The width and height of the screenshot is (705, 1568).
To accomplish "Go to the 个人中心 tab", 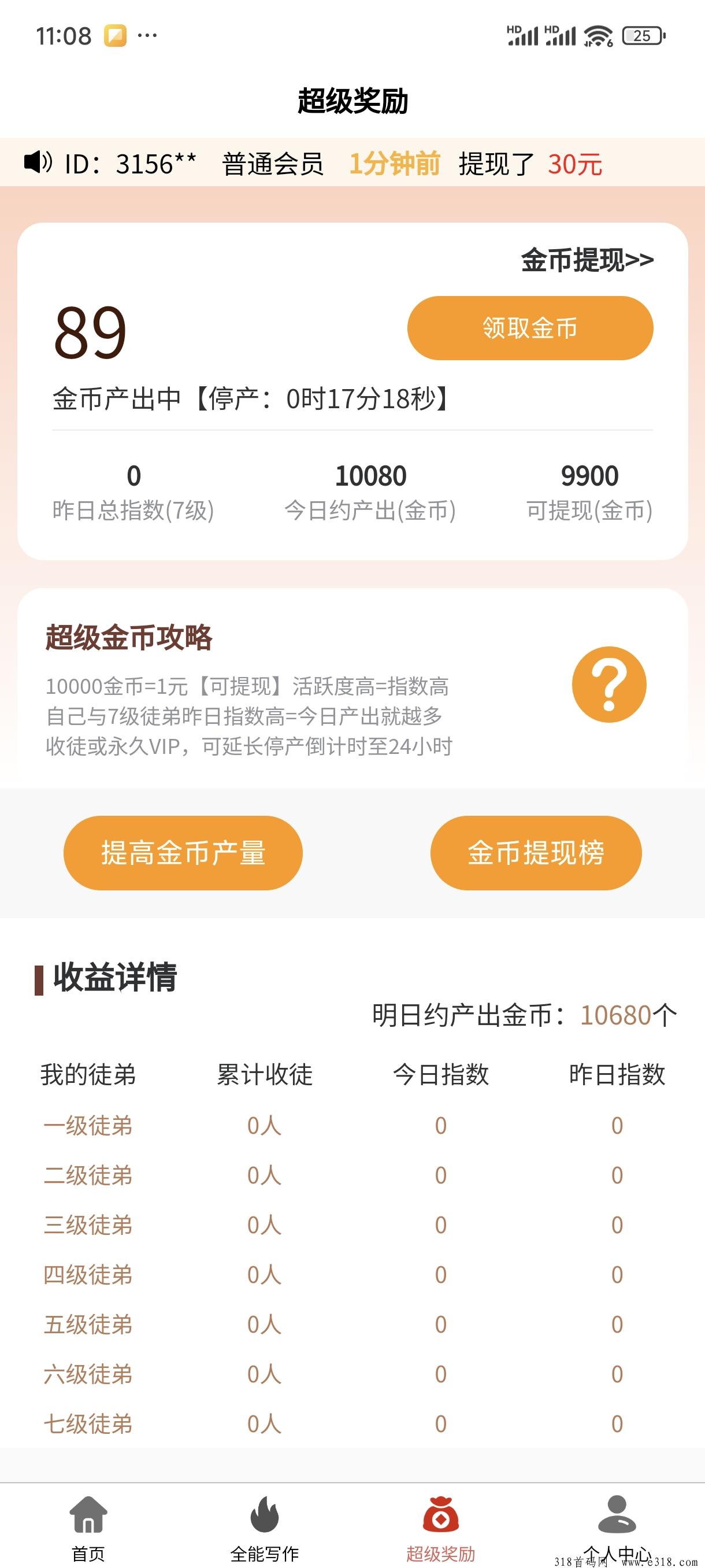I will (x=617, y=1527).
